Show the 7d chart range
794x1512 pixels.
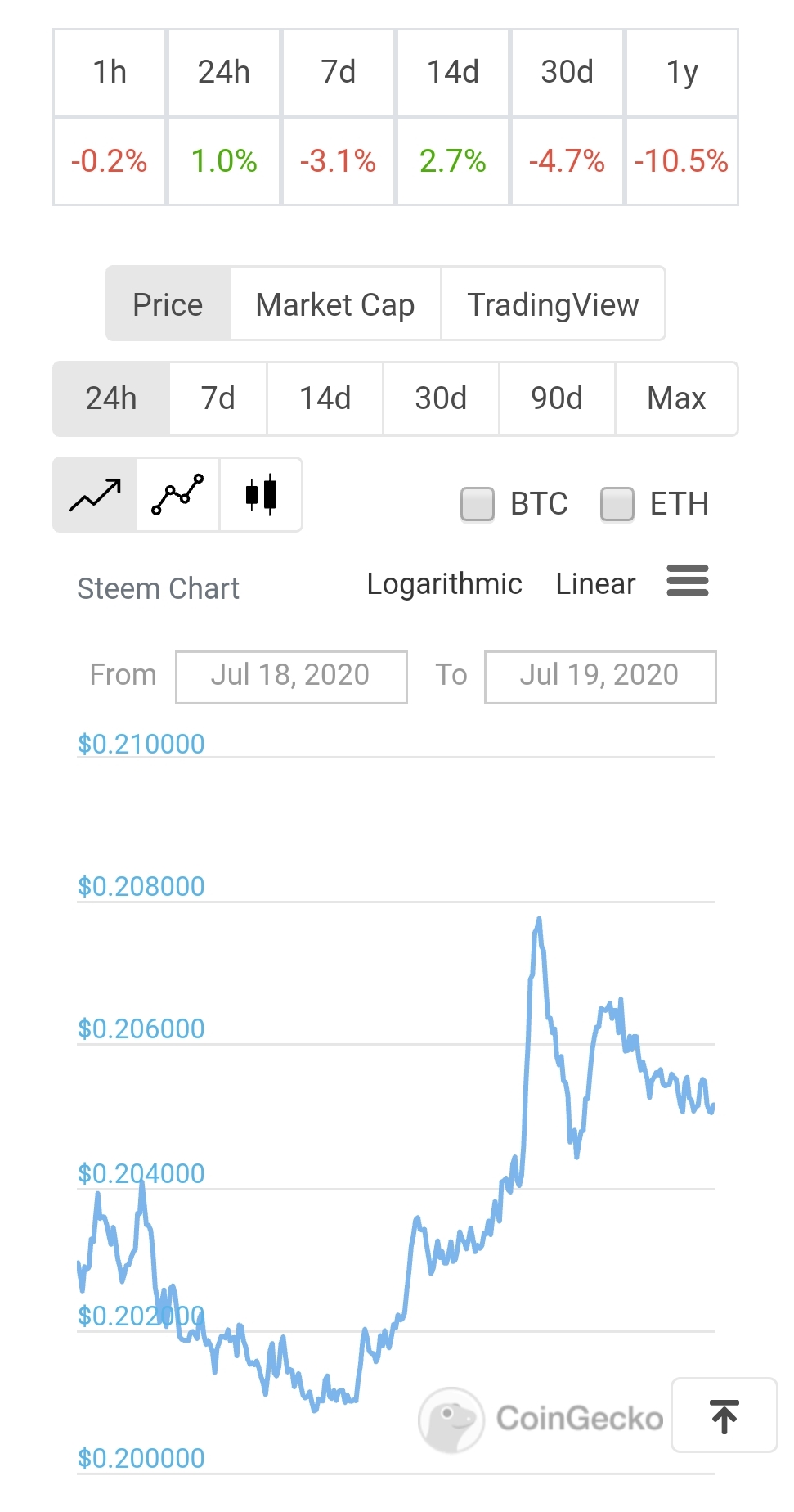pyautogui.click(x=218, y=398)
